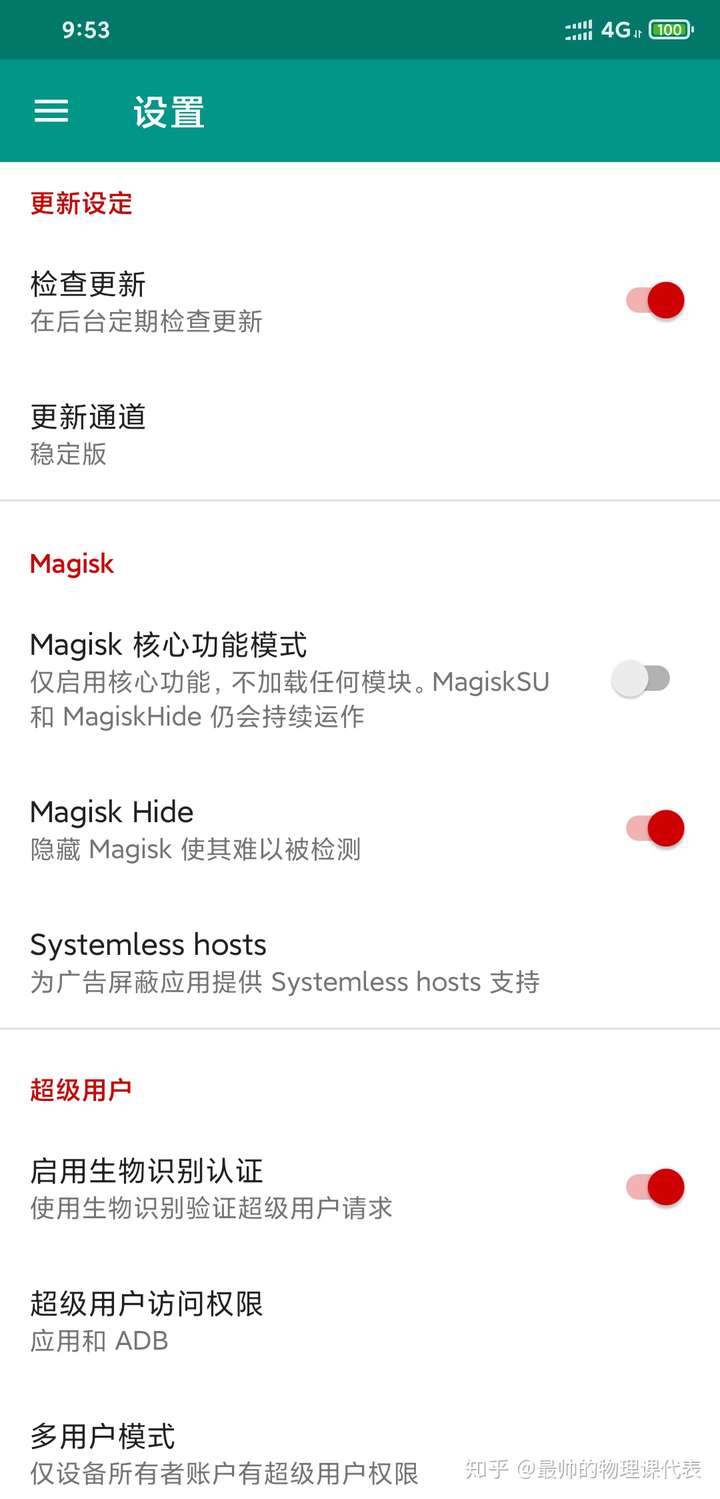The height and width of the screenshot is (1499, 720).
Task: Open the 更新通道 setting
Action: click(360, 434)
